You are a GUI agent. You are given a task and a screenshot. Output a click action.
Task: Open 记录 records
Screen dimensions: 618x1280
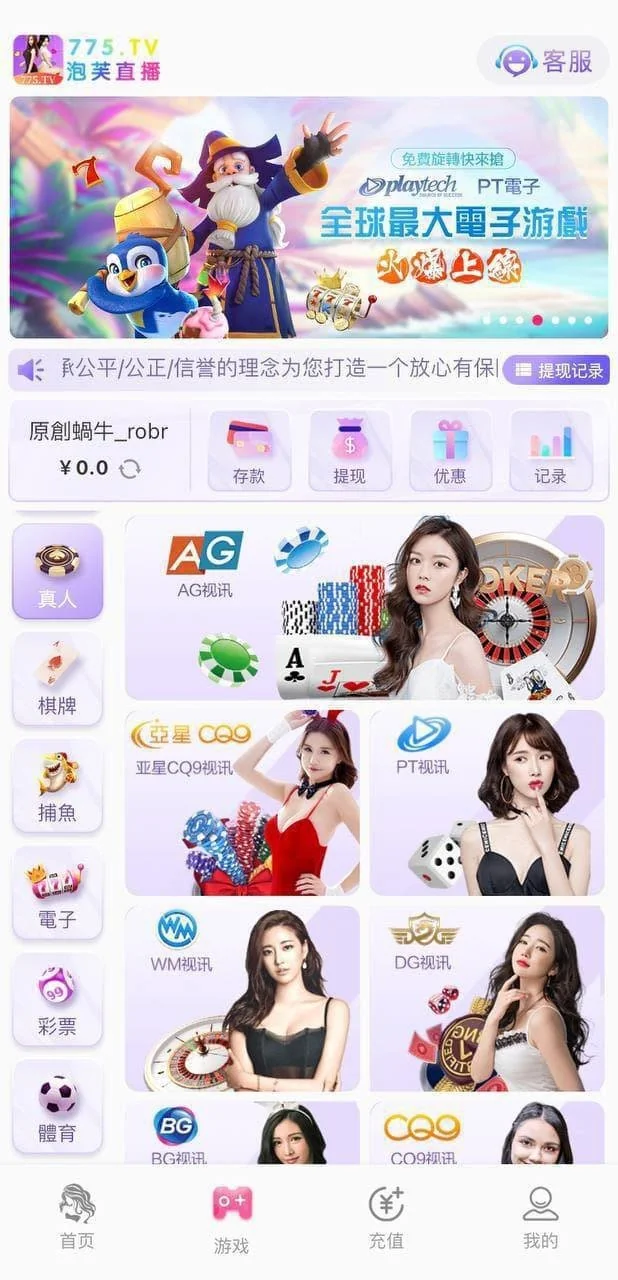click(x=550, y=450)
